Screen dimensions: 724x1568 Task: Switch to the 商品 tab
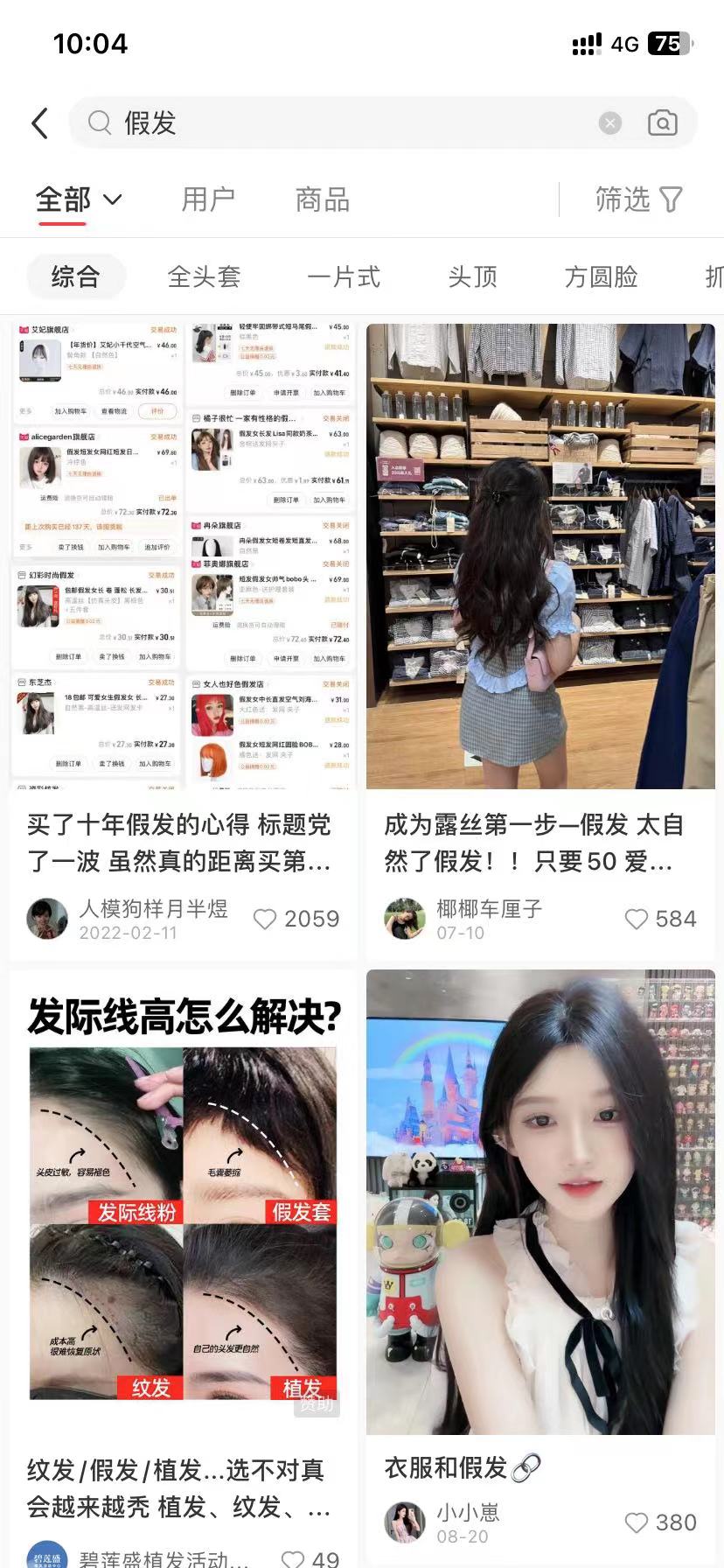[323, 199]
